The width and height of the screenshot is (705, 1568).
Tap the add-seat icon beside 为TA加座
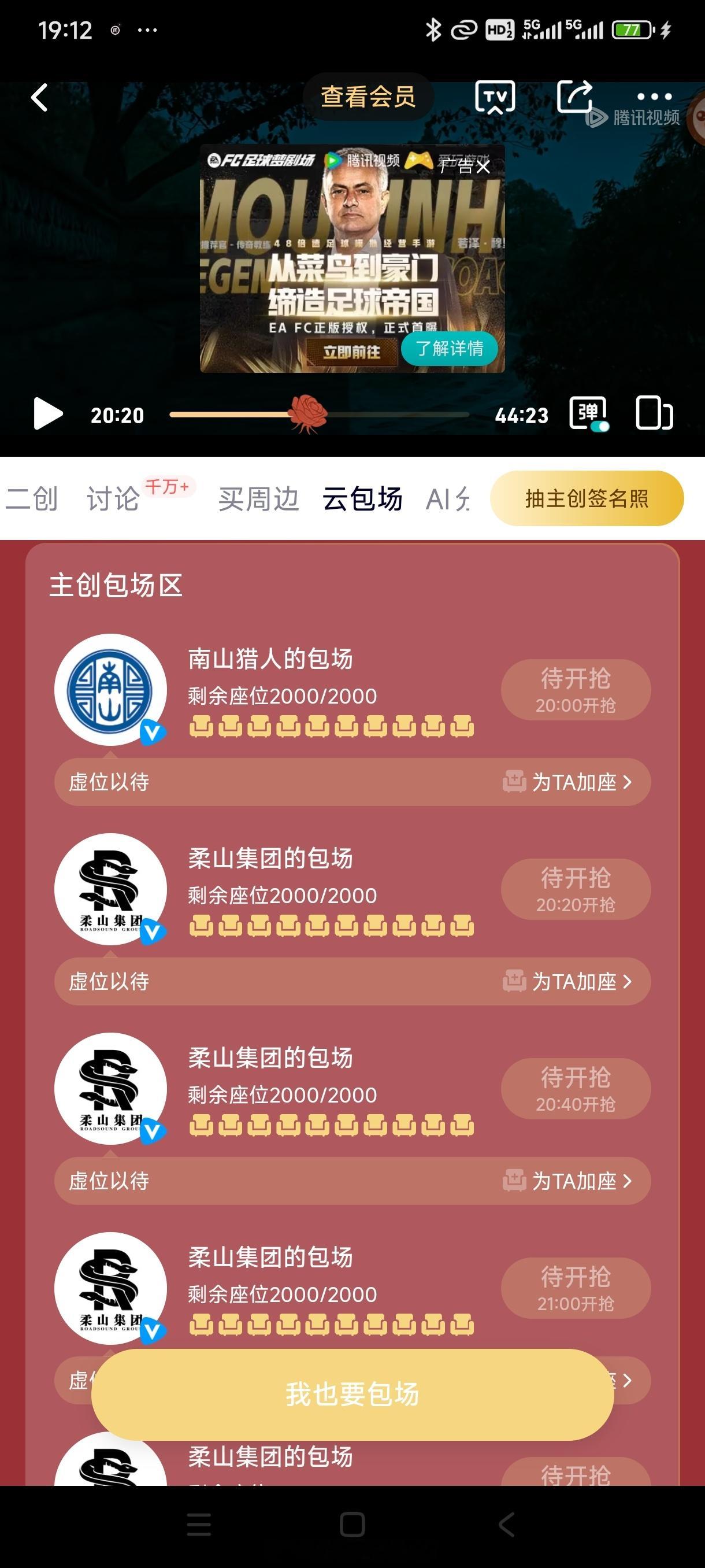[513, 783]
